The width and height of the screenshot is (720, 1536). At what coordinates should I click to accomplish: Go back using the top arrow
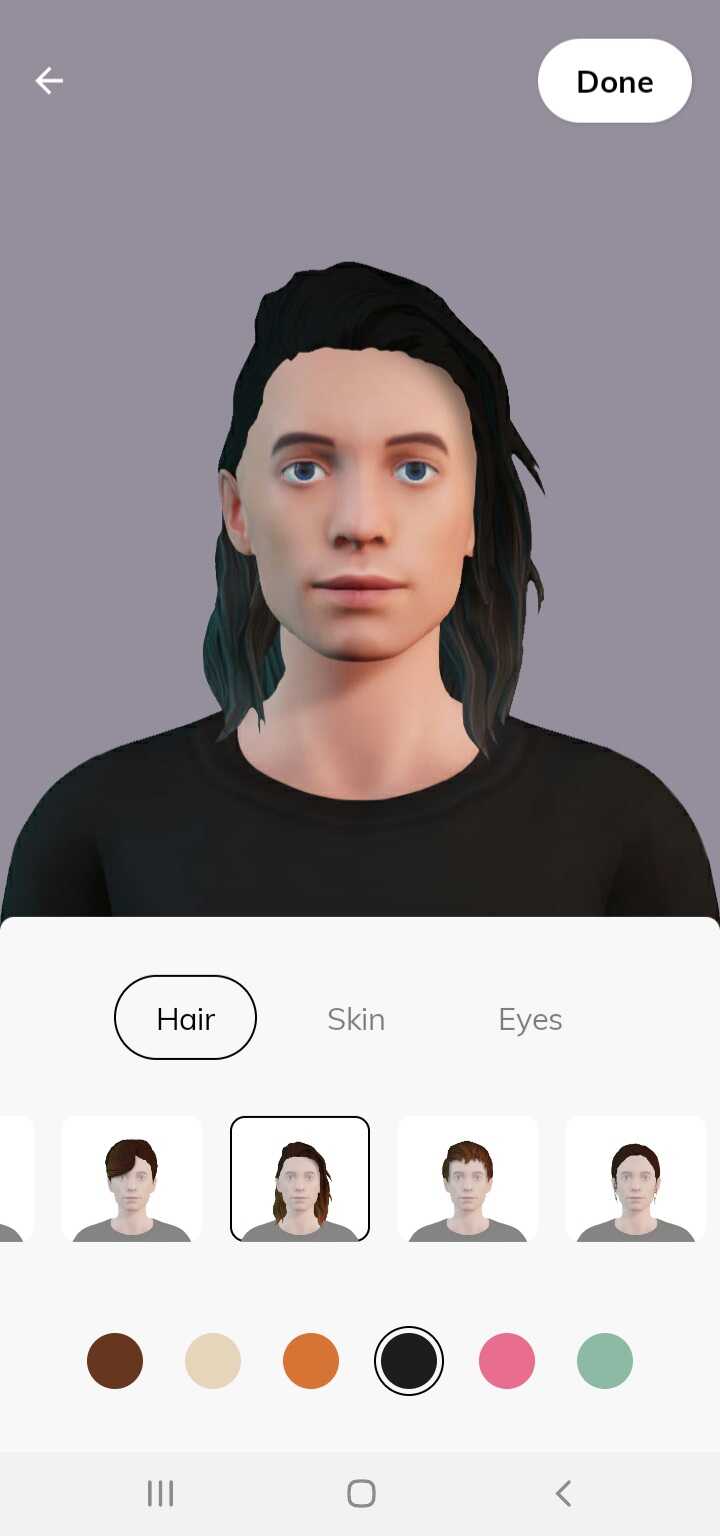pyautogui.click(x=49, y=81)
